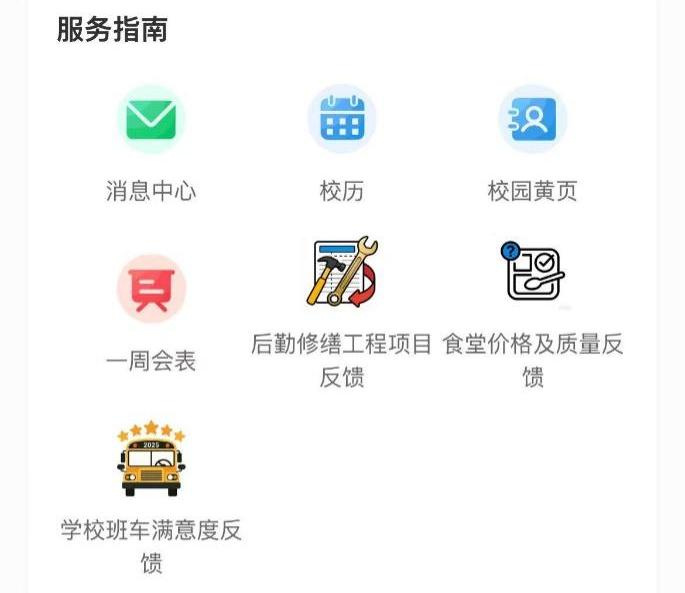Open the 校历 school calendar

point(342,120)
